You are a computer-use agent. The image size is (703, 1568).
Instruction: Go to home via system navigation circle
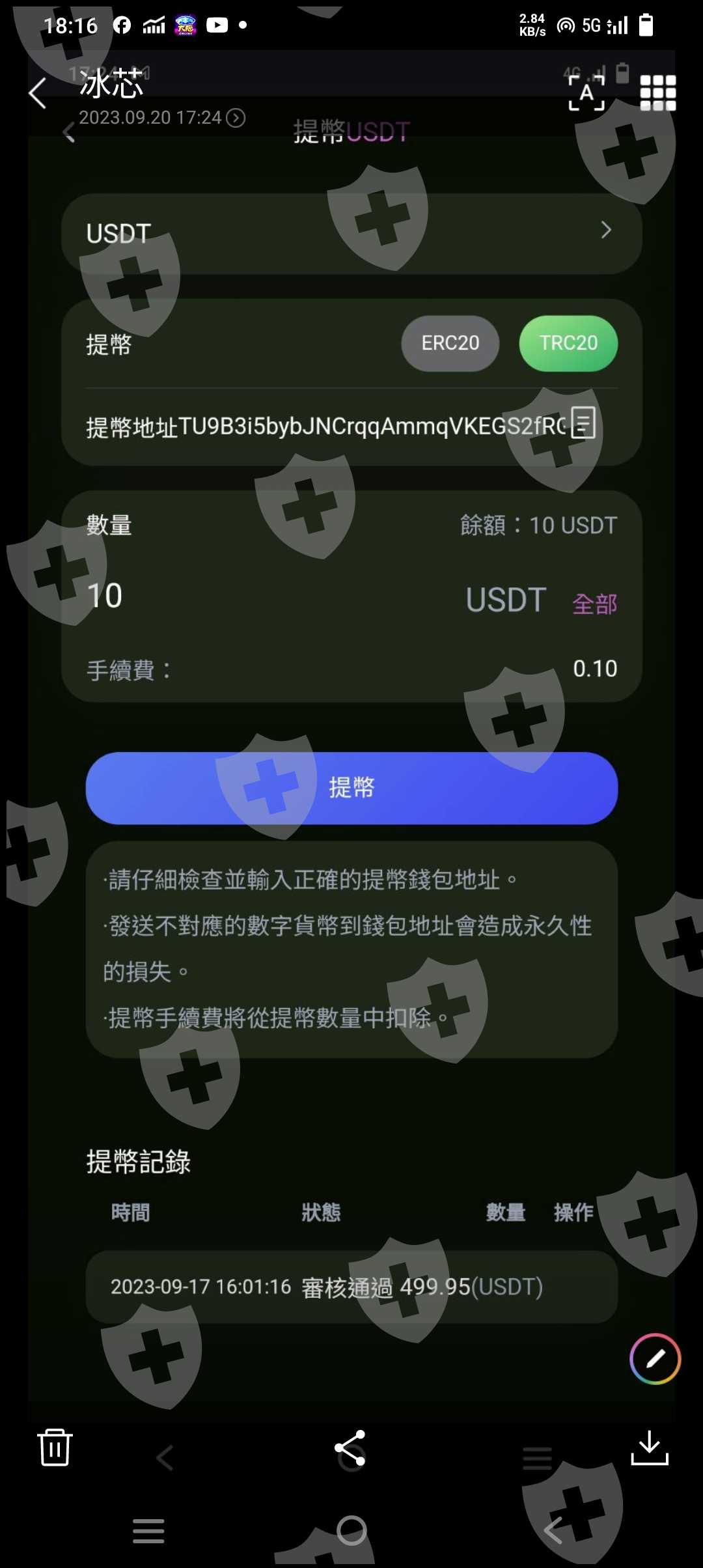coord(351,1530)
